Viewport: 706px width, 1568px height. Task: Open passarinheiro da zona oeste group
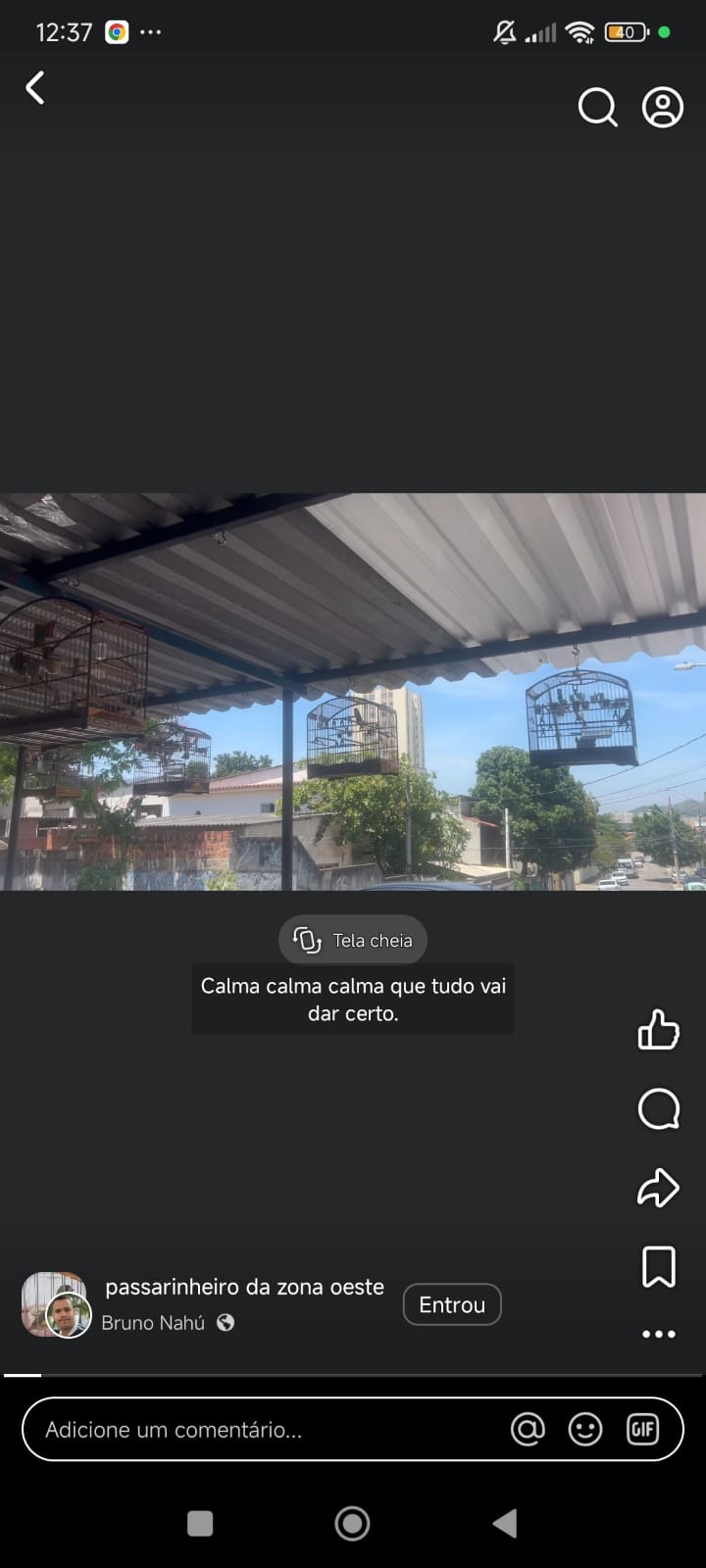244,1287
